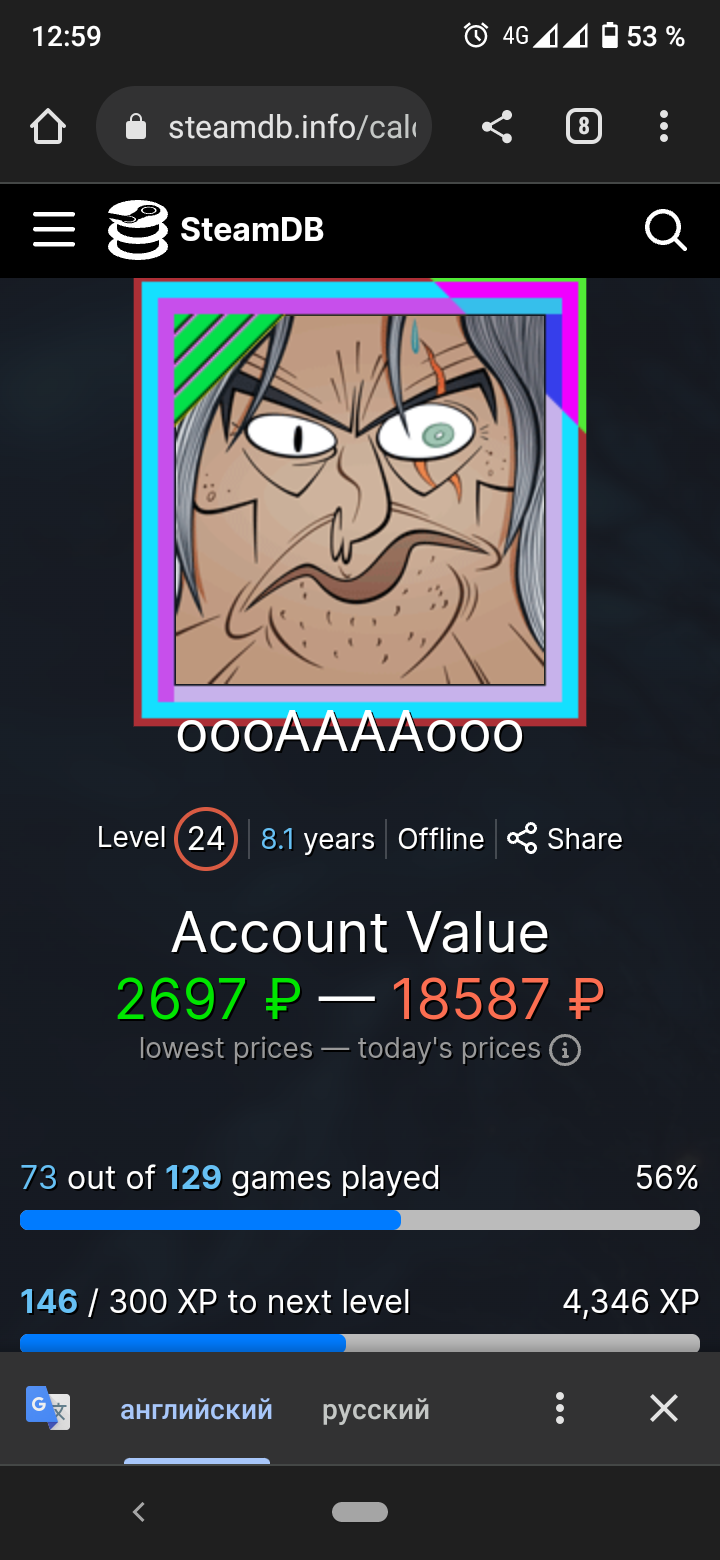Select английский in the translate bar
Image resolution: width=720 pixels, height=1560 pixels.
(x=197, y=1409)
